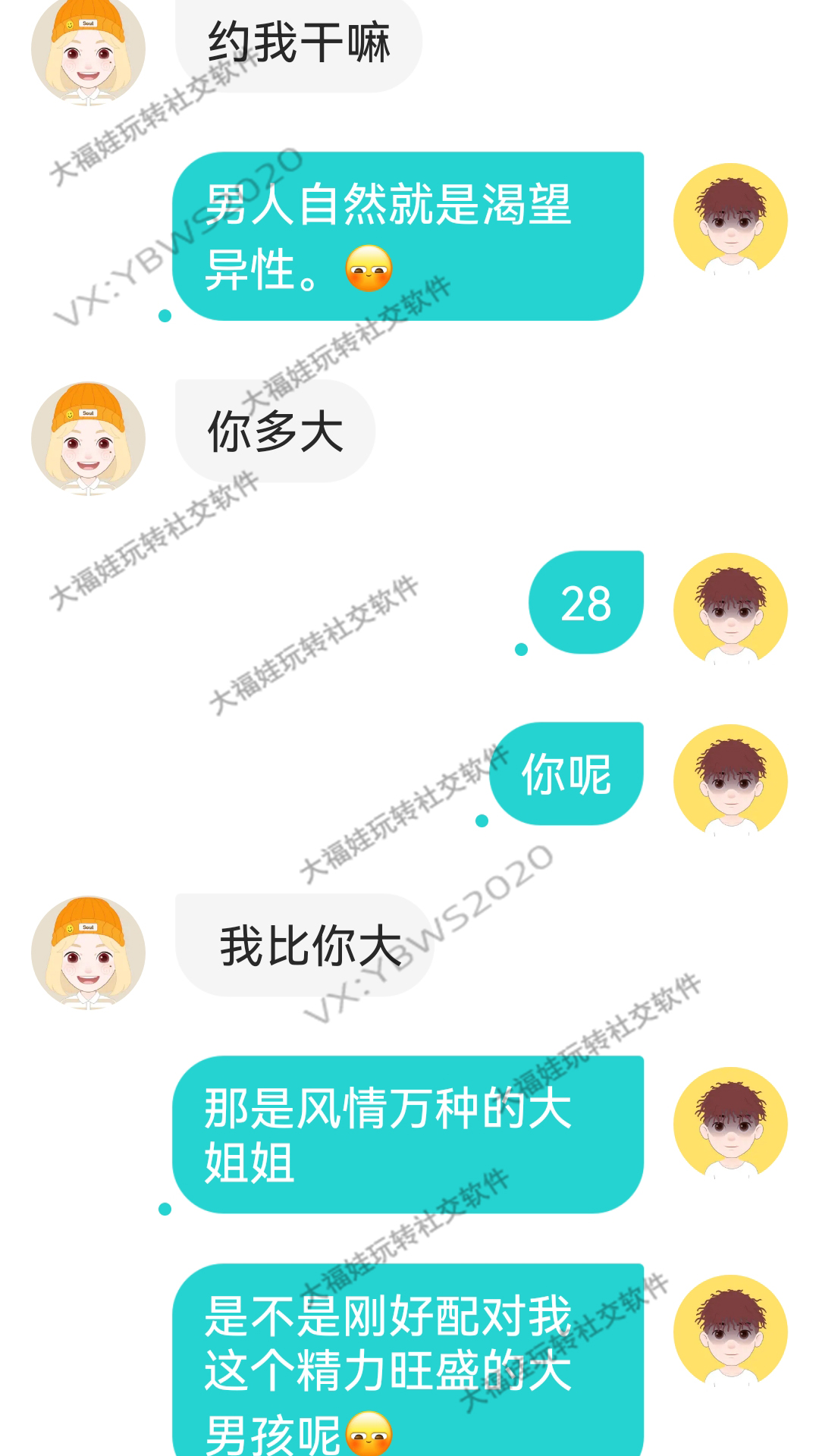819x1456 pixels.
Task: Open avatar beside 那是风情万种的大姐姐 message
Action: click(730, 1124)
